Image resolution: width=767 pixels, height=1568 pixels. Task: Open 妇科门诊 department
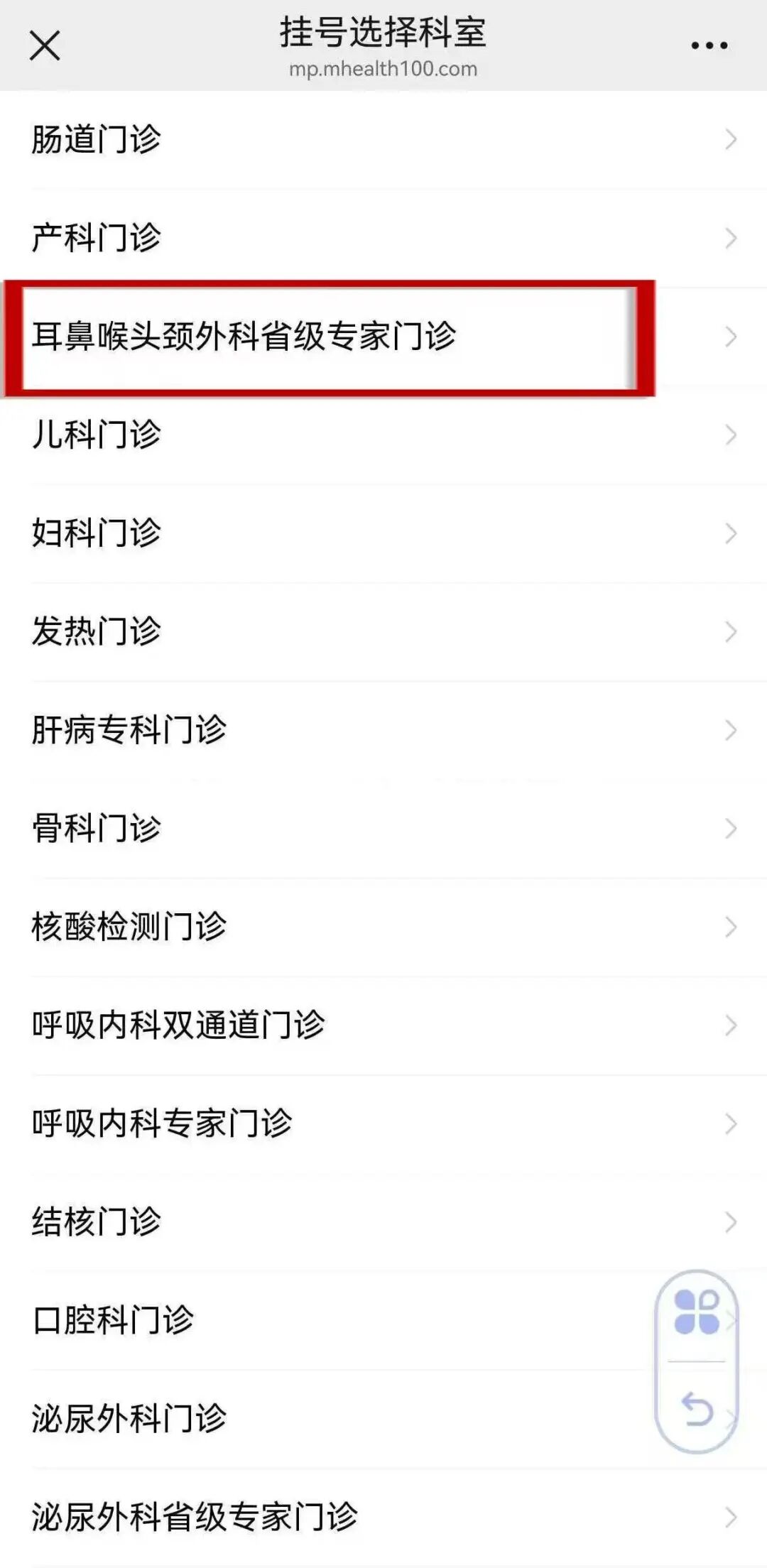[97, 533]
